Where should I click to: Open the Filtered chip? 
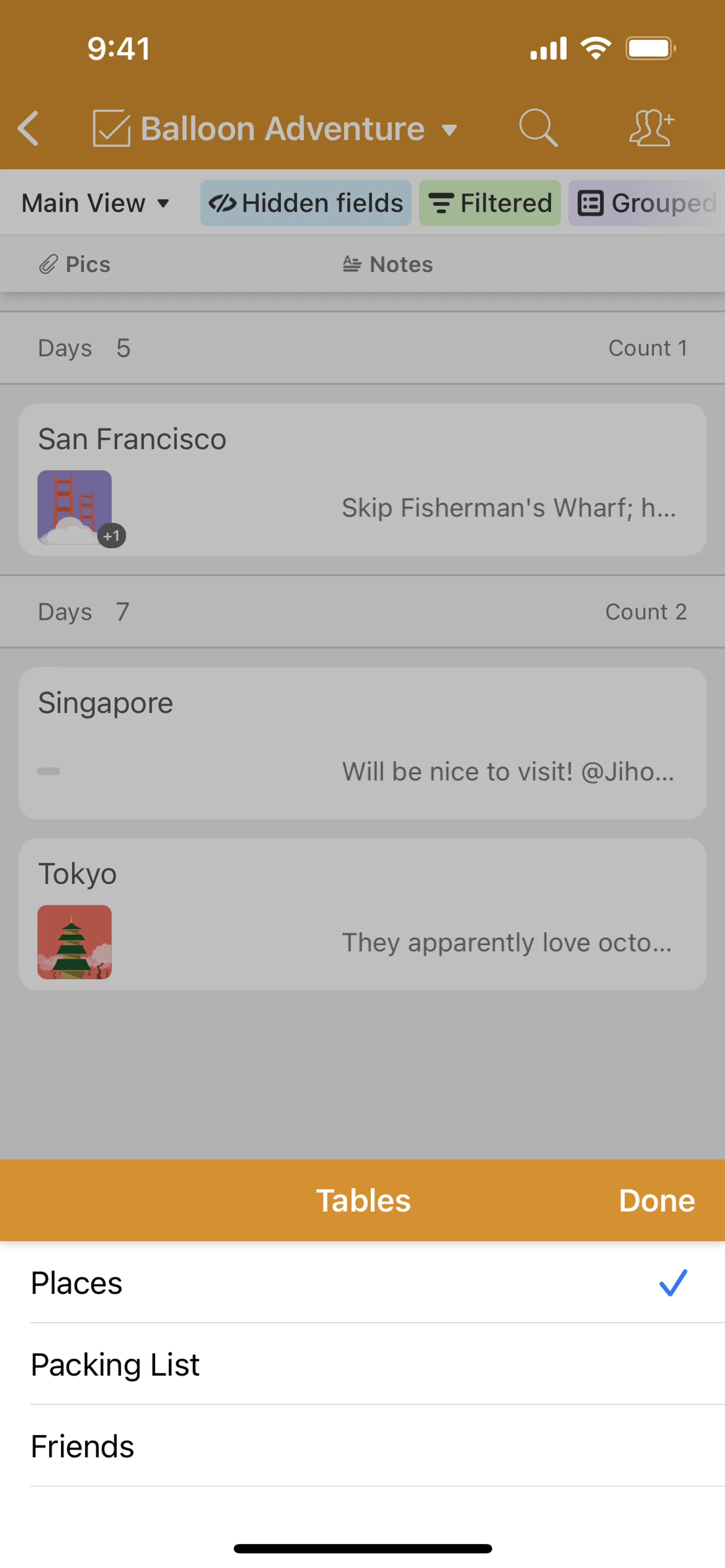click(490, 203)
